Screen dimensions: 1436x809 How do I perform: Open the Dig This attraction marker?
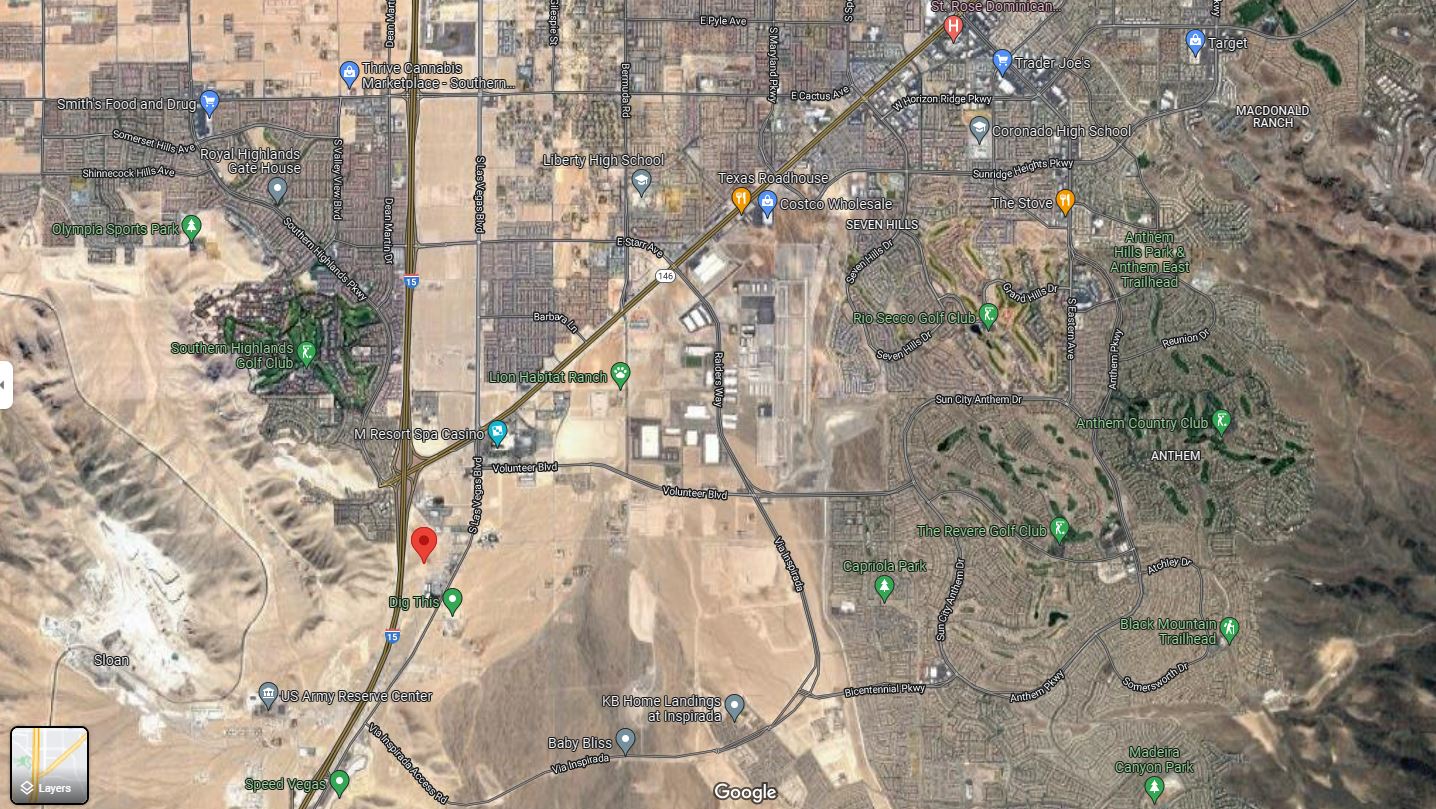[452, 601]
